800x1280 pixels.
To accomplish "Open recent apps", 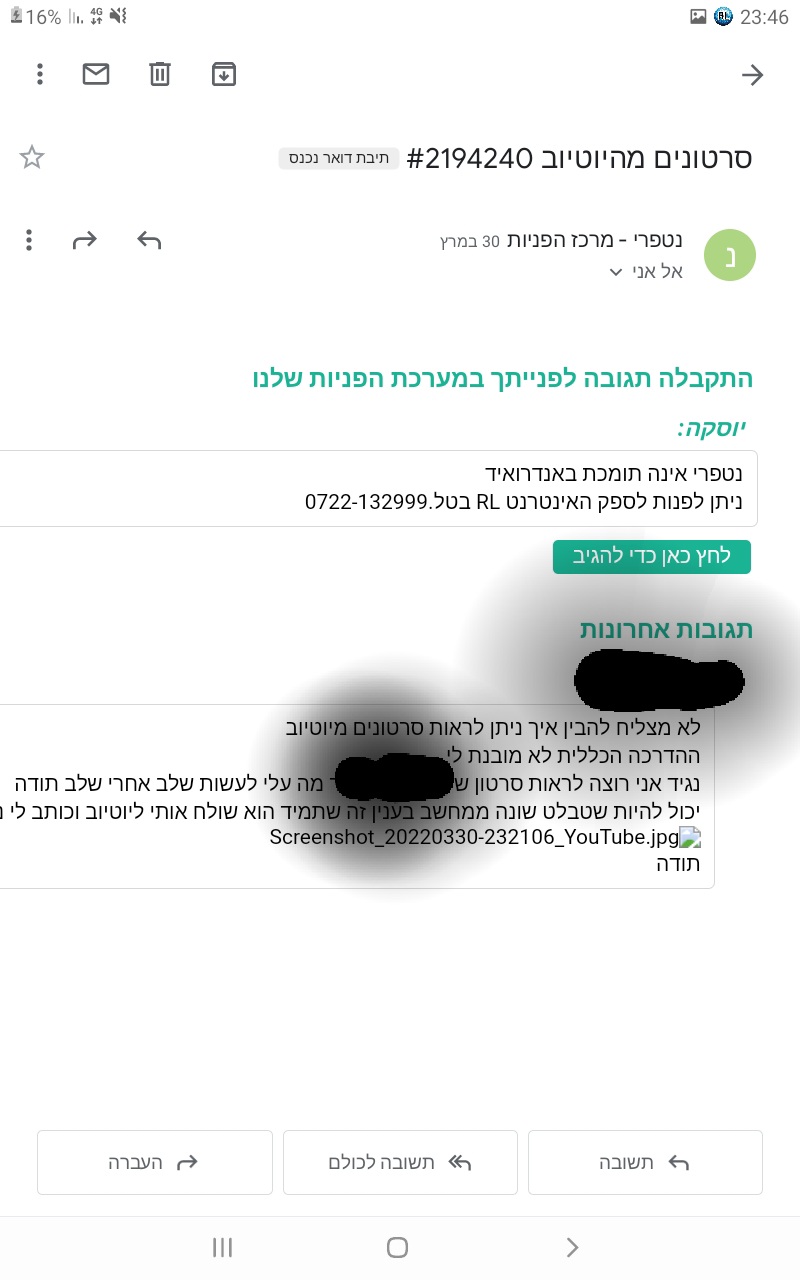I will pyautogui.click(x=222, y=1247).
